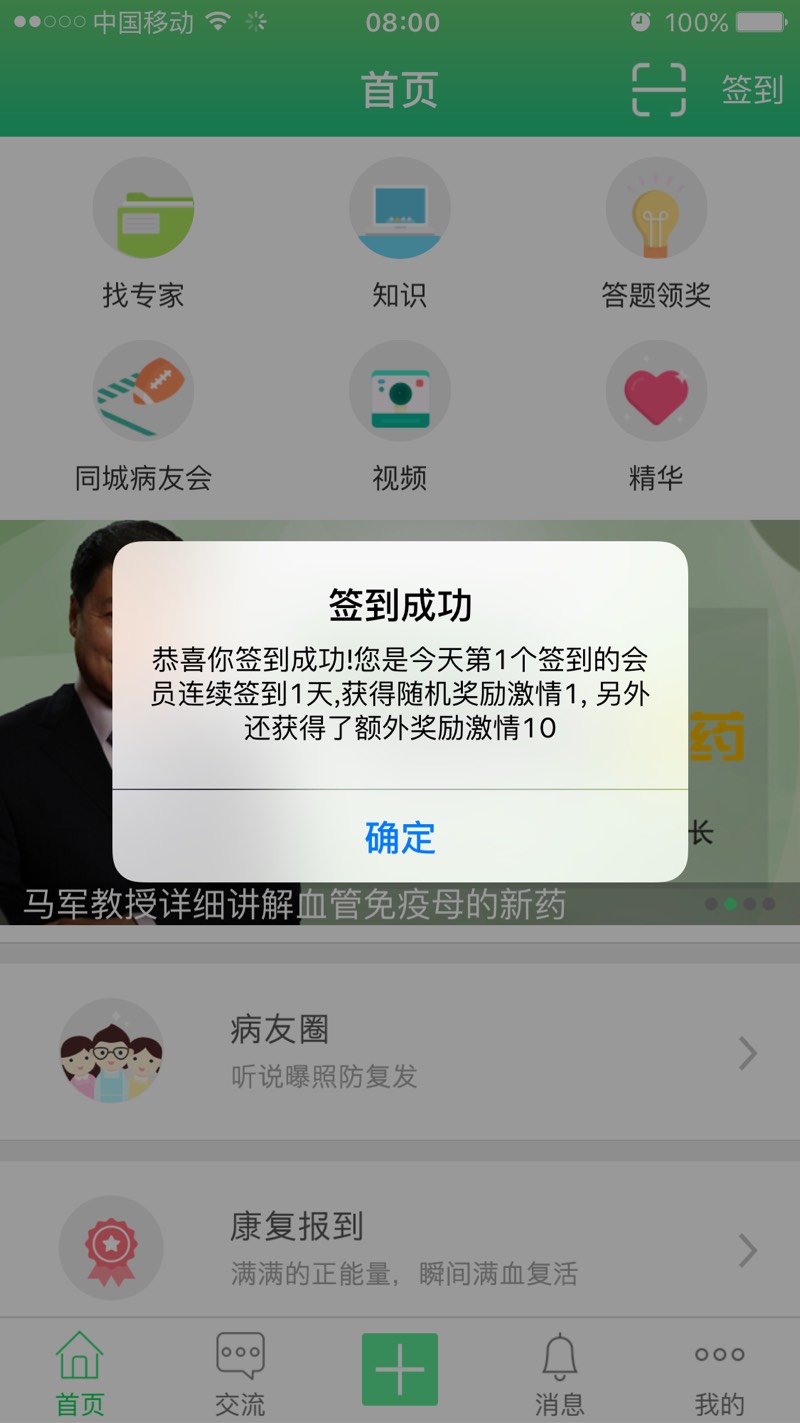Confirm the sign-in success dialog with 确定
Screen dimensions: 800x1423
pyautogui.click(x=400, y=837)
